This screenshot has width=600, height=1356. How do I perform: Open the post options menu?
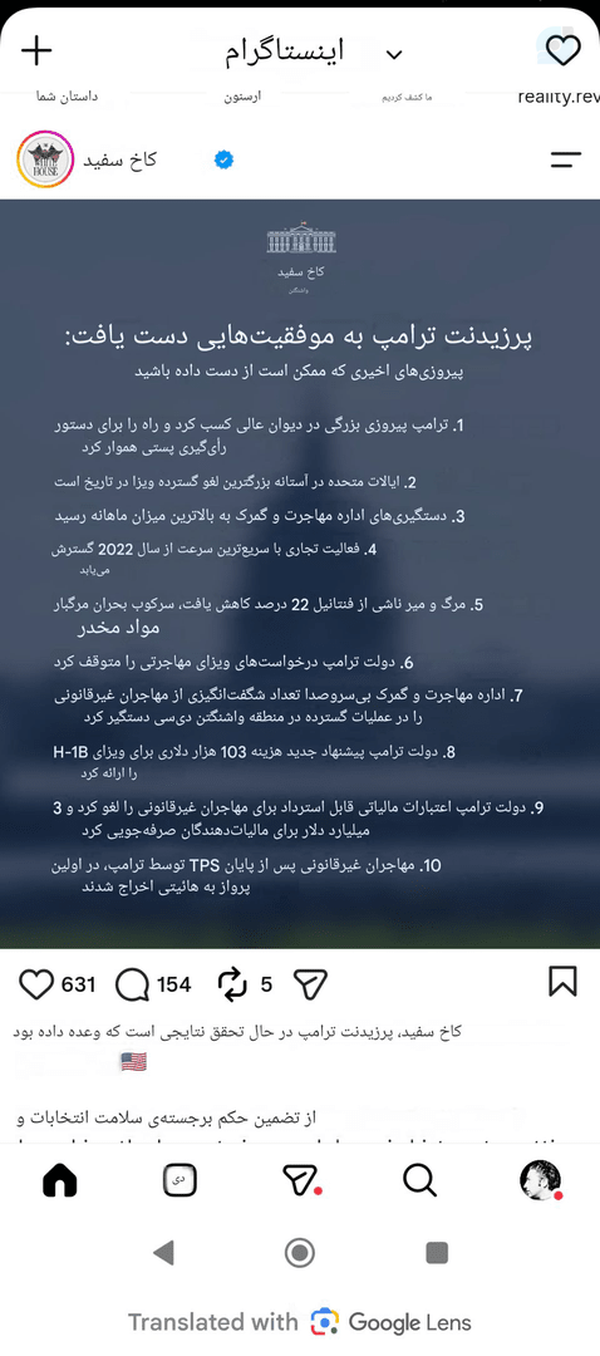tap(566, 159)
